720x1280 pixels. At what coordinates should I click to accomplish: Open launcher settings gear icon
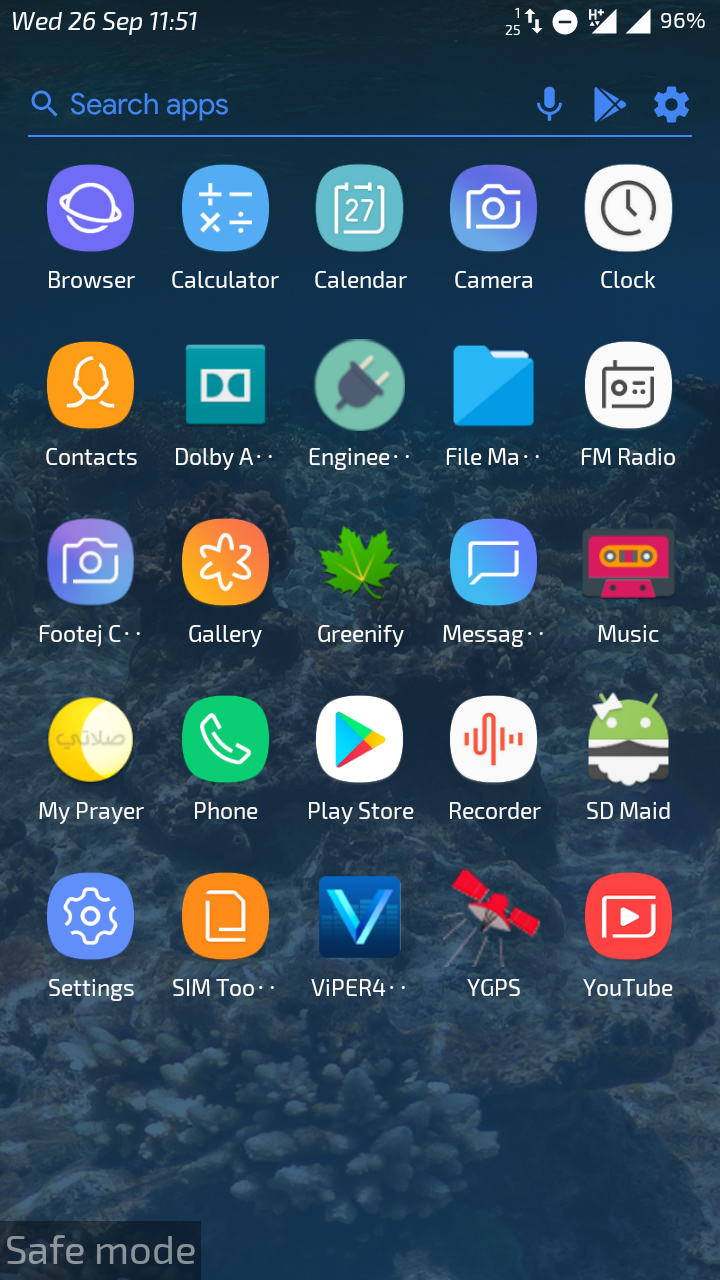click(671, 104)
